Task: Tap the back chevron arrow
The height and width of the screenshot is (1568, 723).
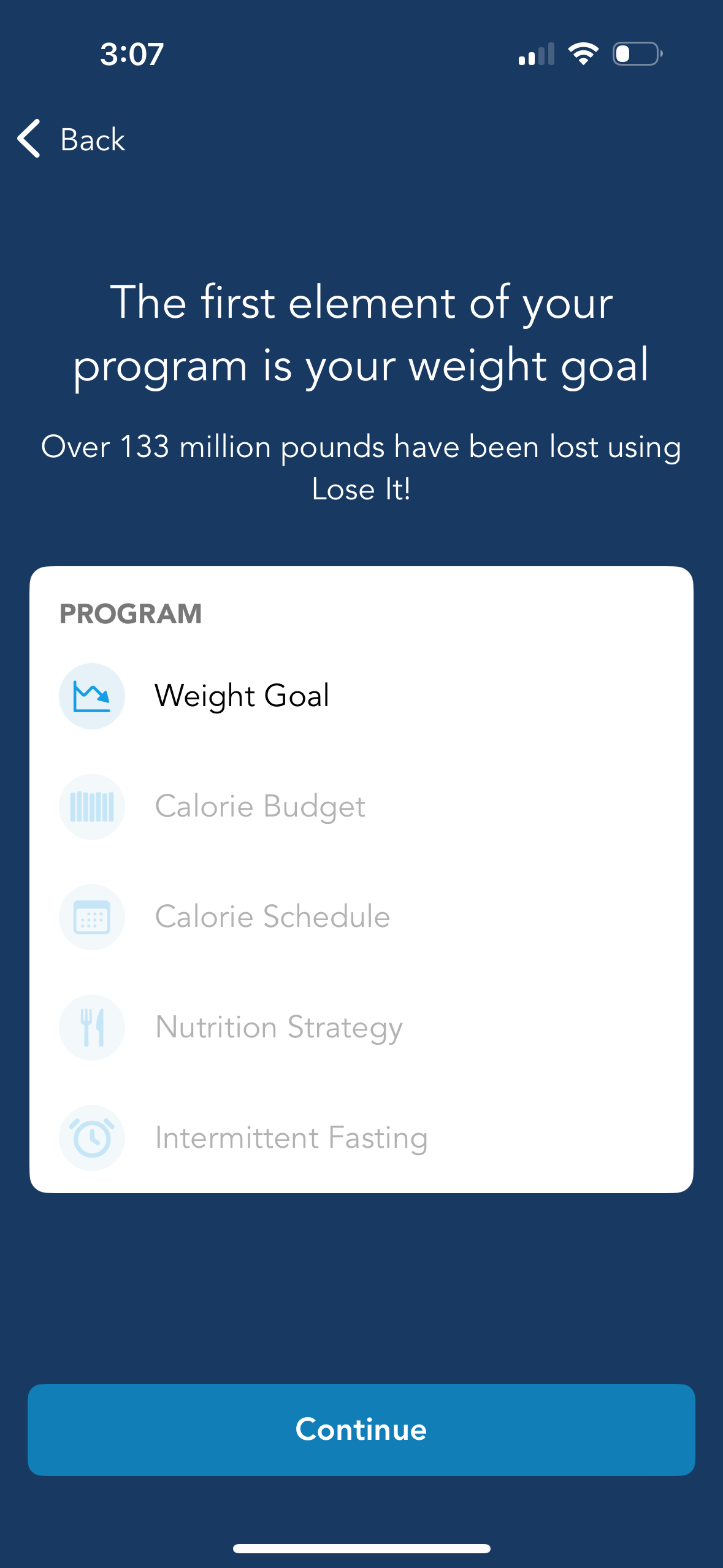Action: [28, 140]
